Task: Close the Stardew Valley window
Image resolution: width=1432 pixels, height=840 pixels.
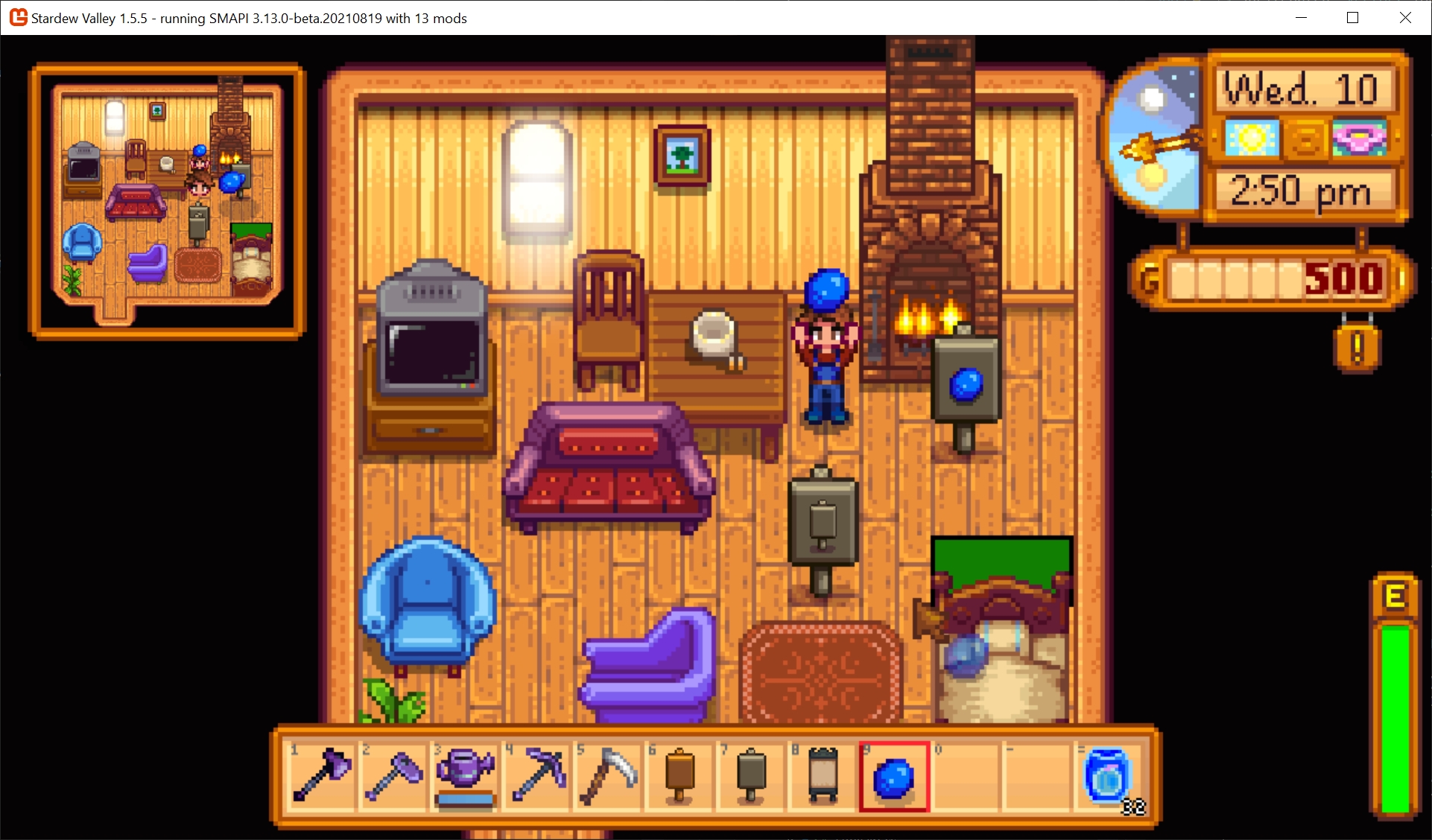Action: pyautogui.click(x=1405, y=18)
